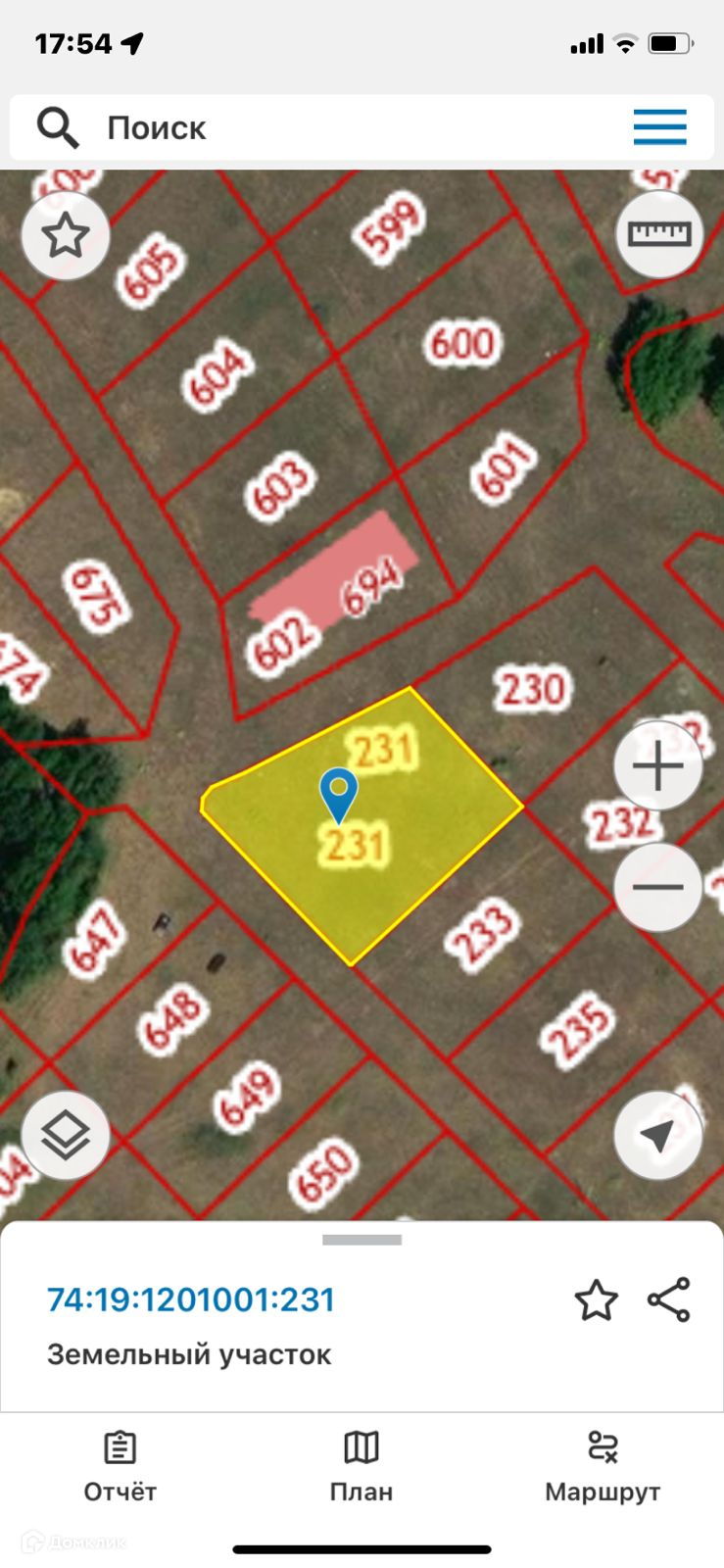724x1568 pixels.
Task: Center map on my location
Action: [x=657, y=1135]
